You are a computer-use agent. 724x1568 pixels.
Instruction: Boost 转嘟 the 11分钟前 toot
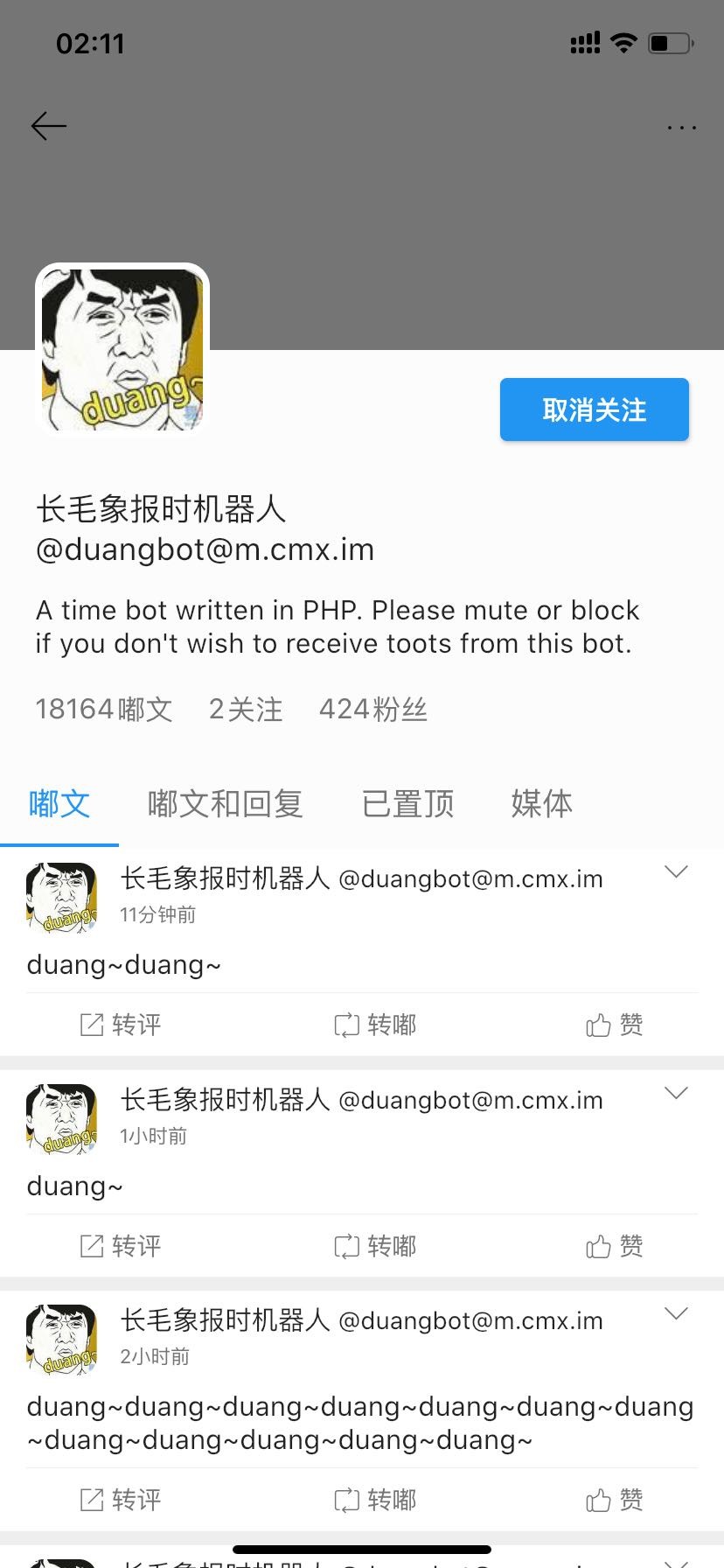click(x=375, y=1025)
